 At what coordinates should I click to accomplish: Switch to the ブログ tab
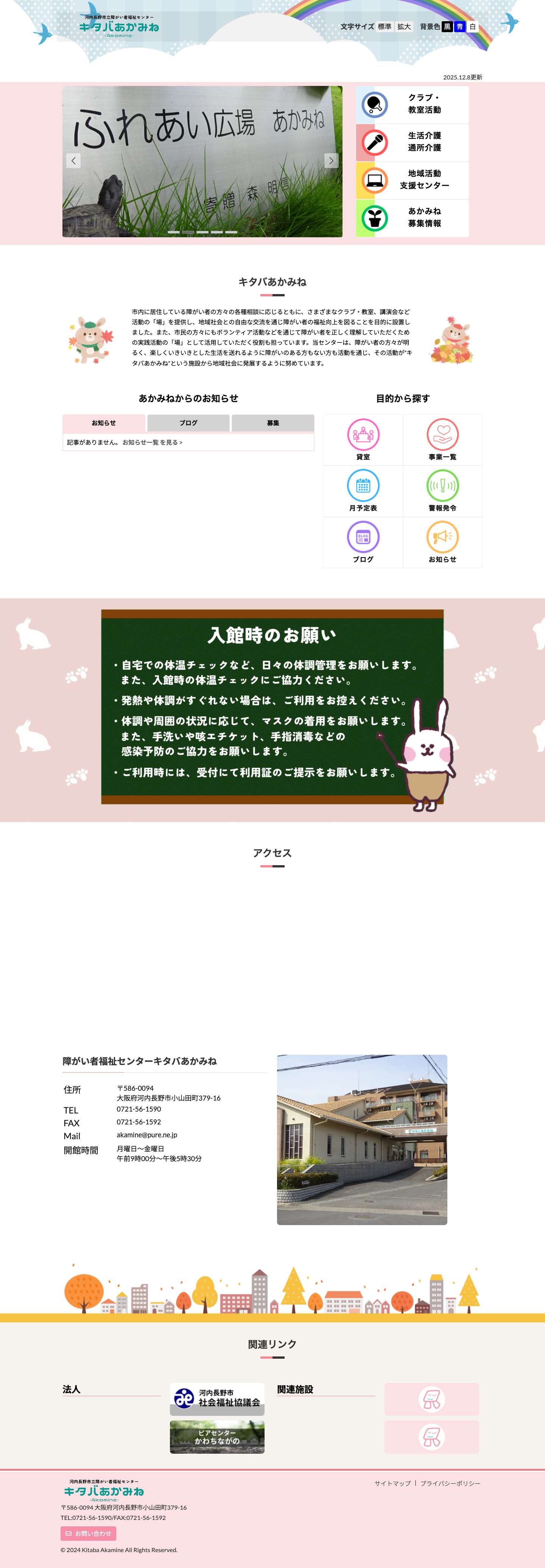[188, 424]
